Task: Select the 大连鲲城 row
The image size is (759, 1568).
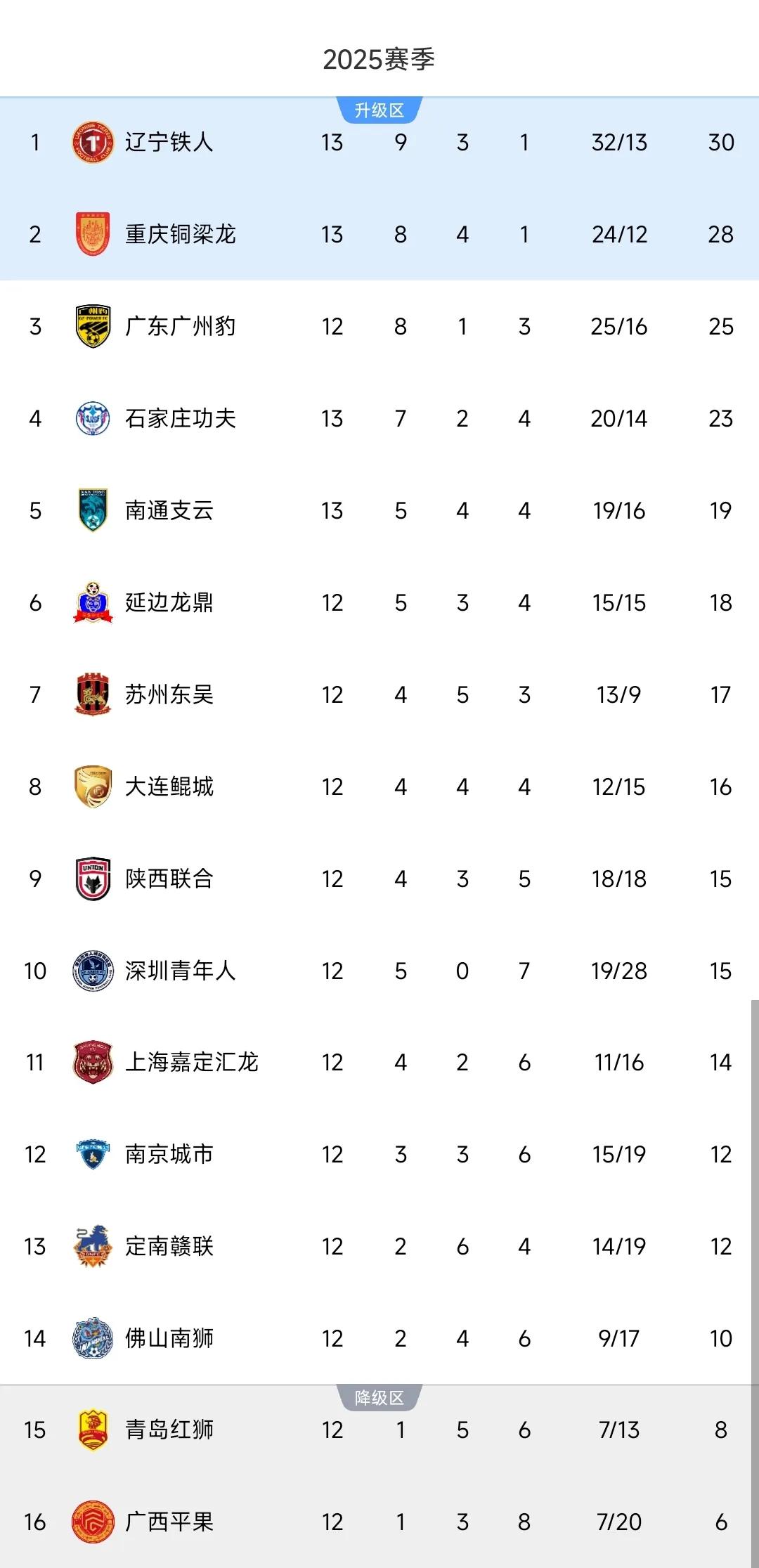Action: point(379,786)
